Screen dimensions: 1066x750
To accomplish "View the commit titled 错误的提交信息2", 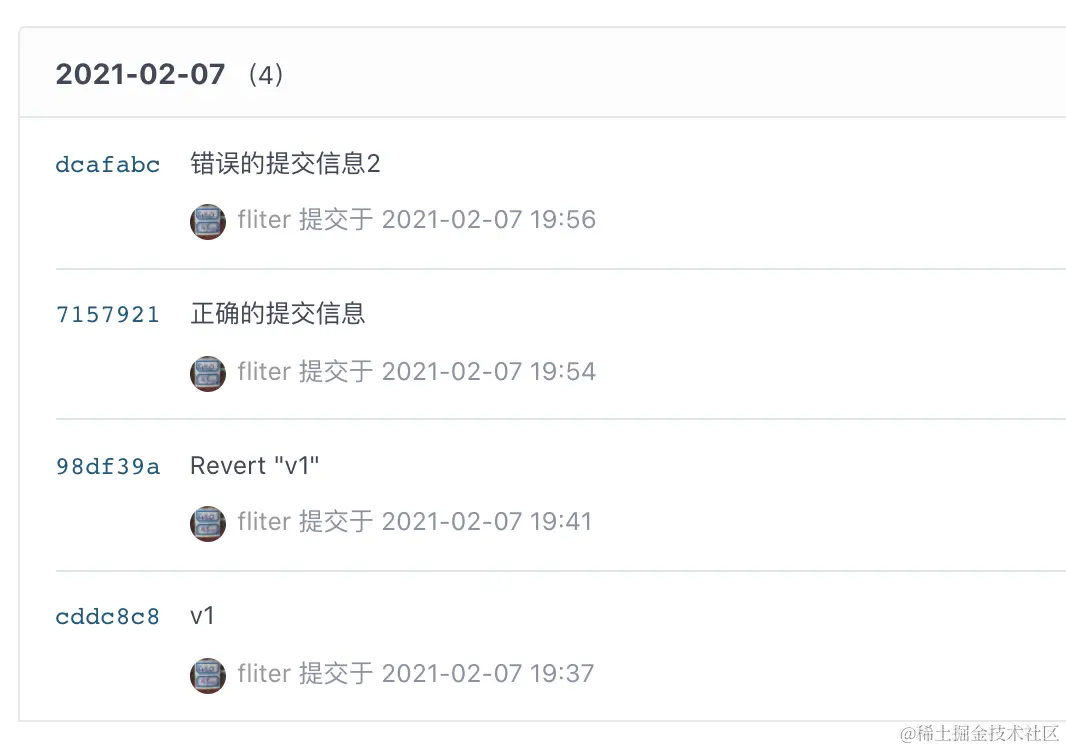I will click(285, 164).
